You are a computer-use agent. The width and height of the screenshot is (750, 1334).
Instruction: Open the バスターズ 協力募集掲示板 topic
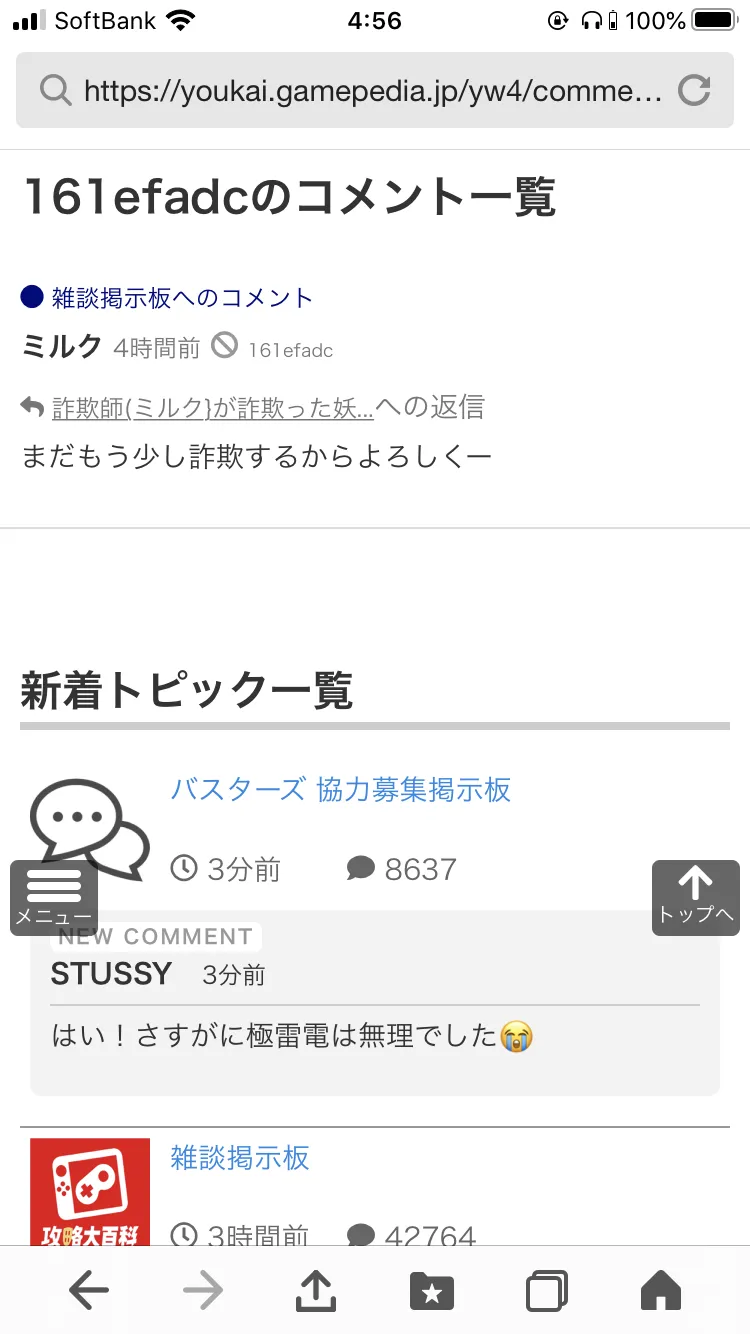click(340, 790)
